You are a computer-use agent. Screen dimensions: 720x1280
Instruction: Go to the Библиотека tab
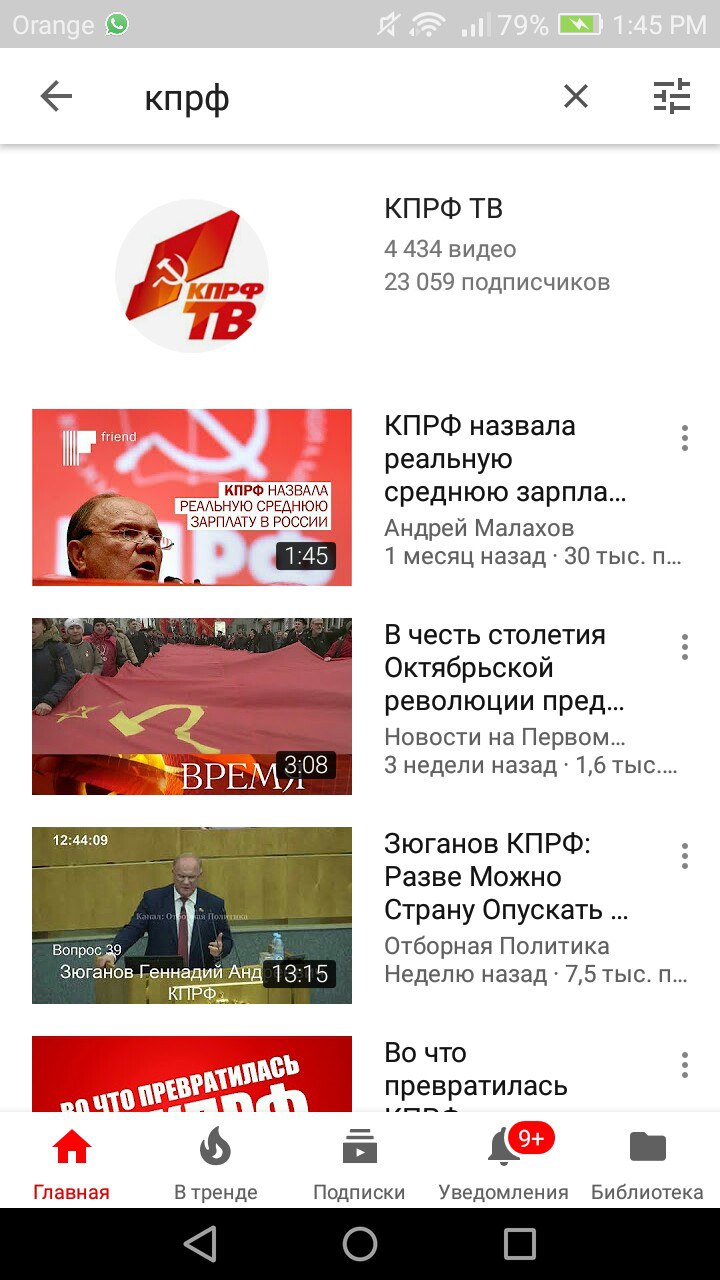[647, 1163]
